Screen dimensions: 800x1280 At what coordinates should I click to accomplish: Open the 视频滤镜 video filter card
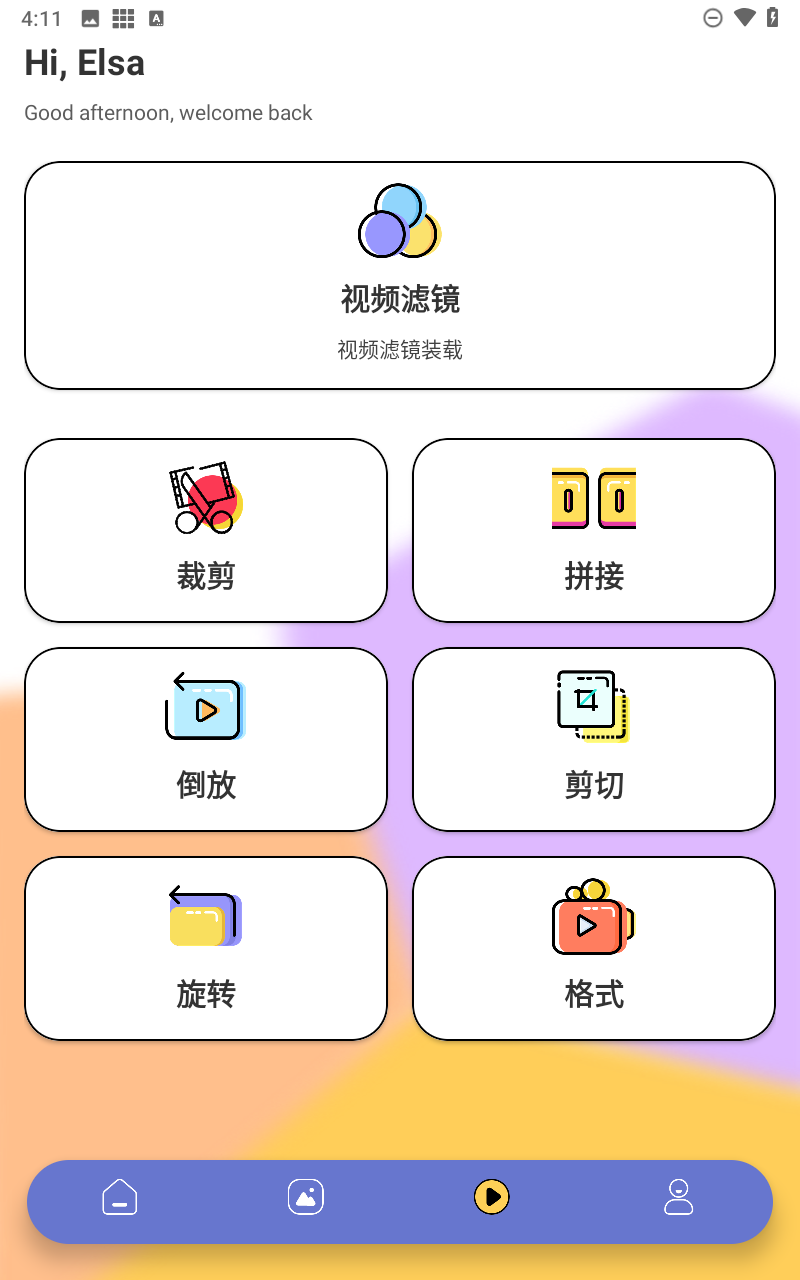click(x=400, y=275)
